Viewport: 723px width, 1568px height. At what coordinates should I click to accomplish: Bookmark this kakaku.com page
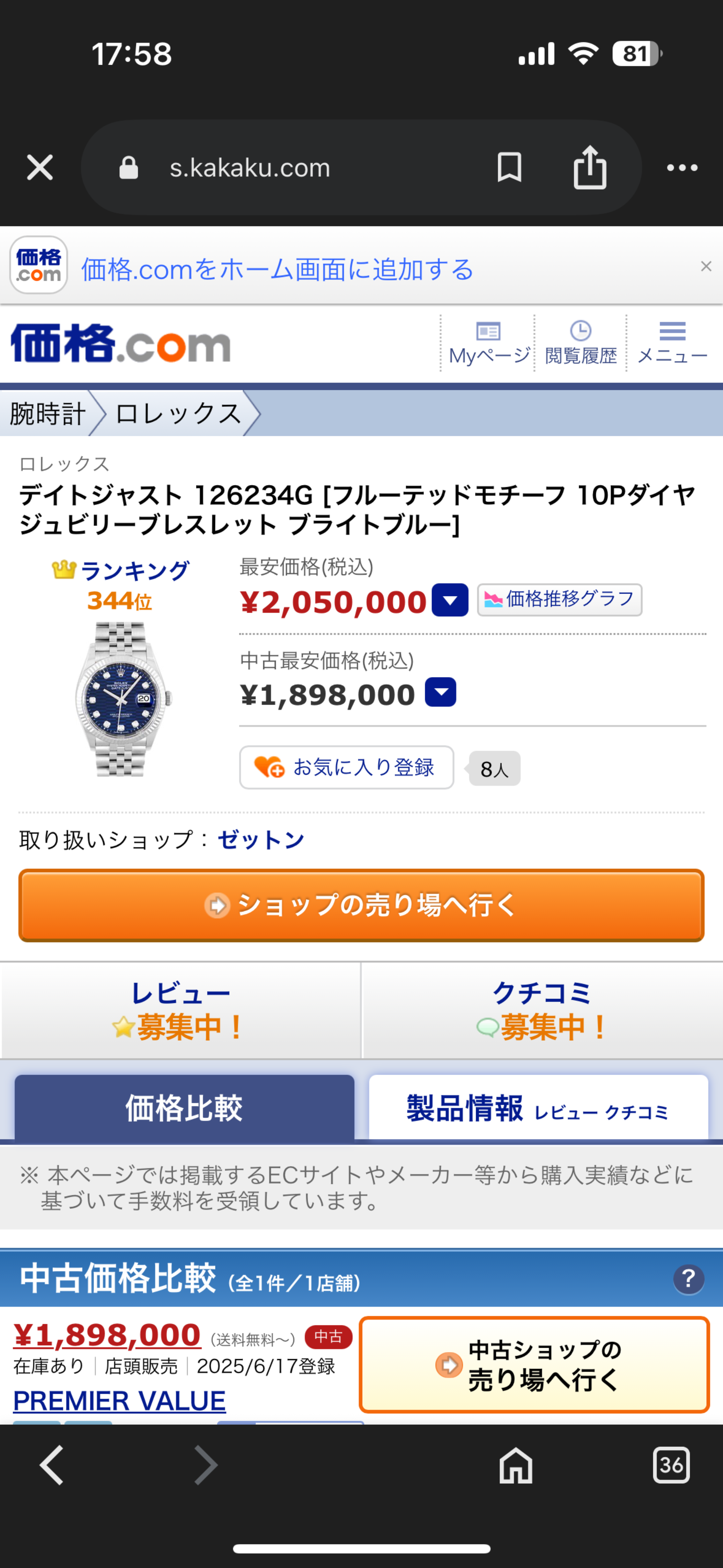tap(509, 167)
